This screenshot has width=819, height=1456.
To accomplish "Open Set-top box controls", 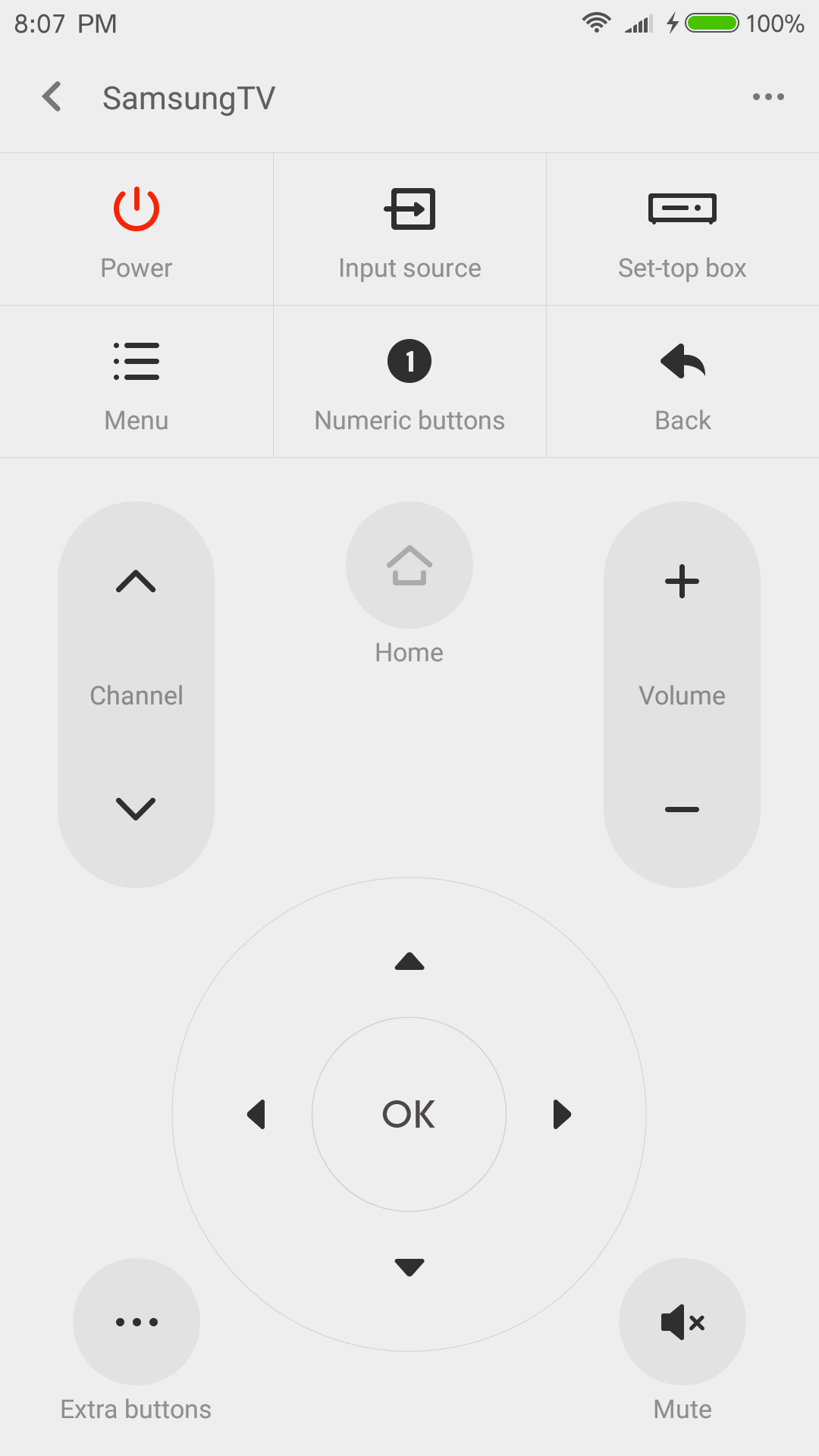I will click(x=682, y=229).
